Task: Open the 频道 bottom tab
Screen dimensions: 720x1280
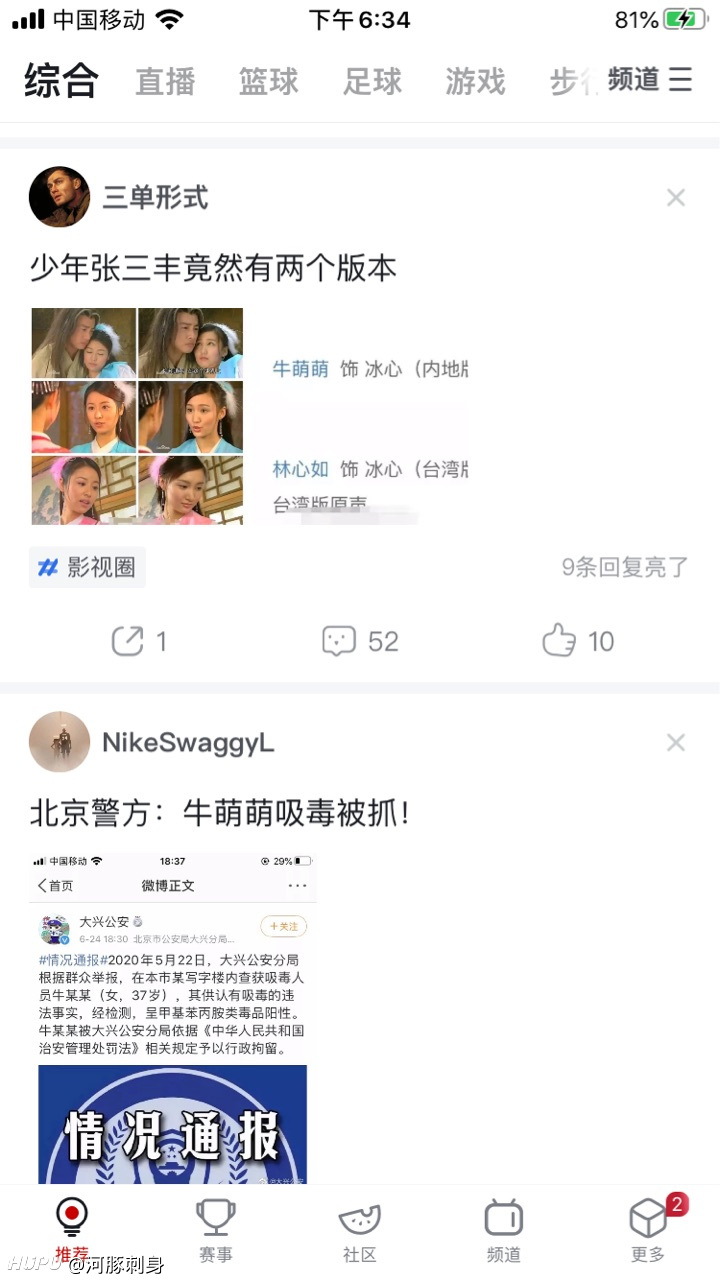Action: click(504, 1230)
